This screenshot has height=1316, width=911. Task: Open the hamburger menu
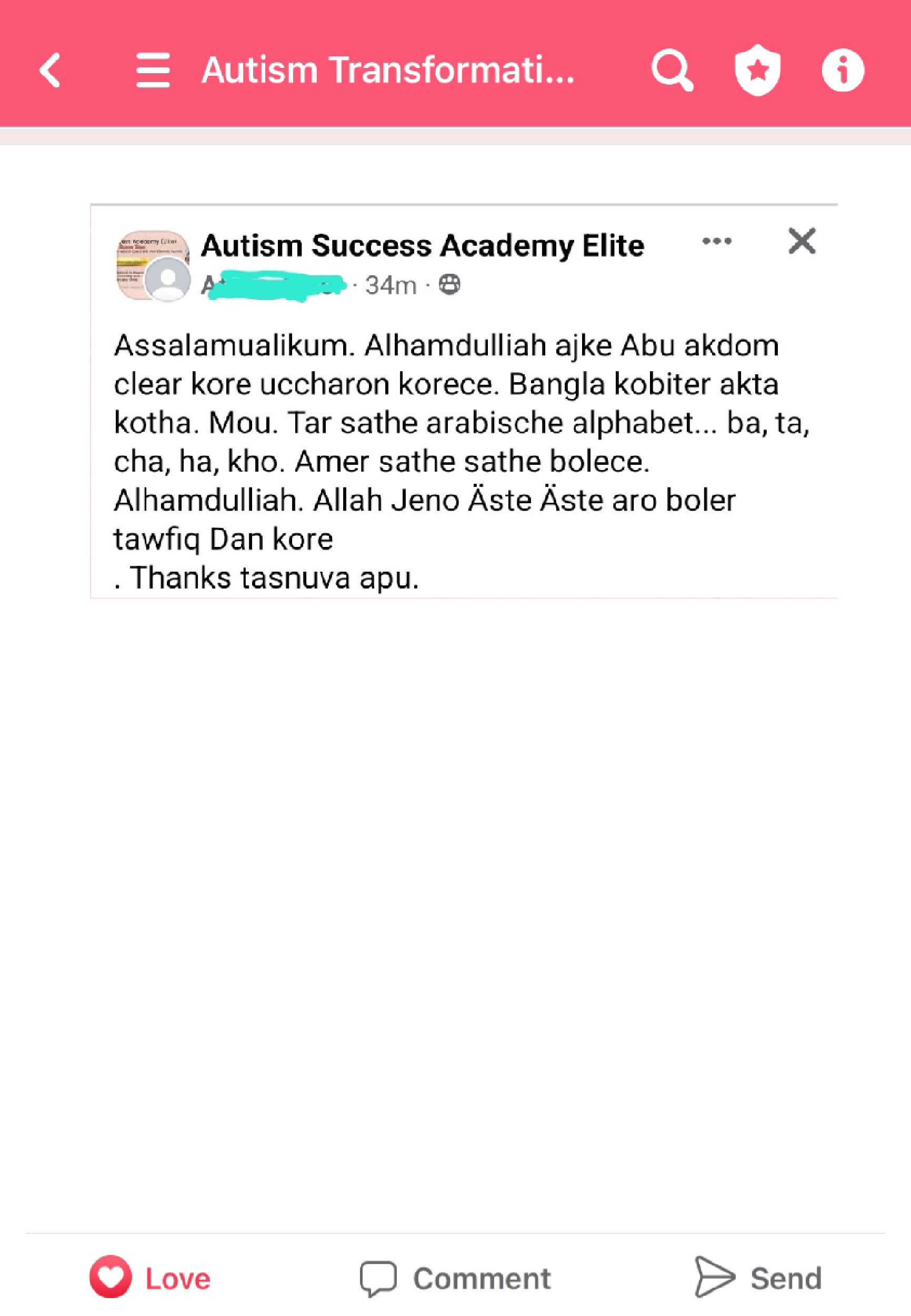[x=153, y=70]
